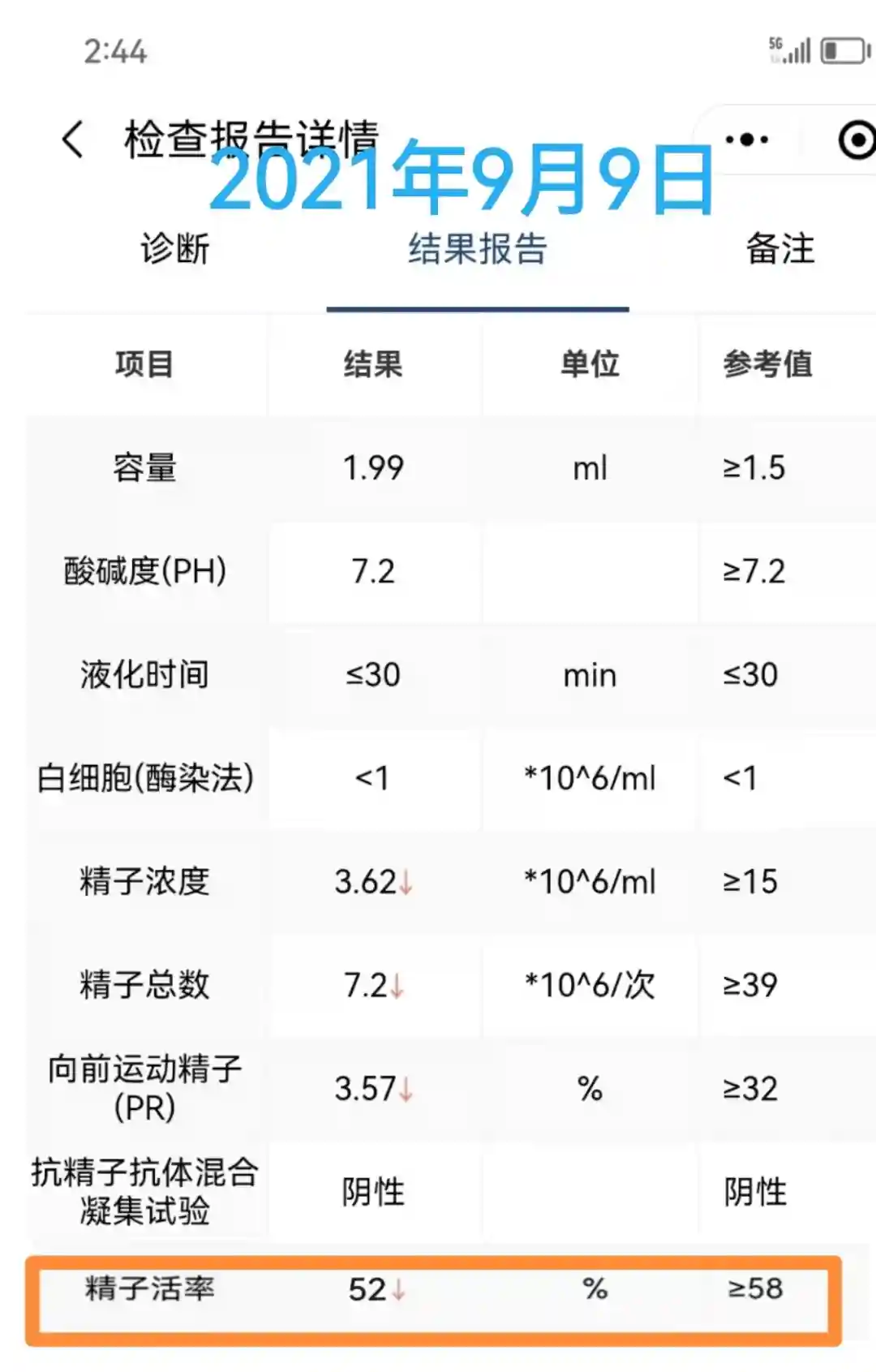Switch to the 诊断 tab
Screen dimensions: 876x1372
(175, 248)
